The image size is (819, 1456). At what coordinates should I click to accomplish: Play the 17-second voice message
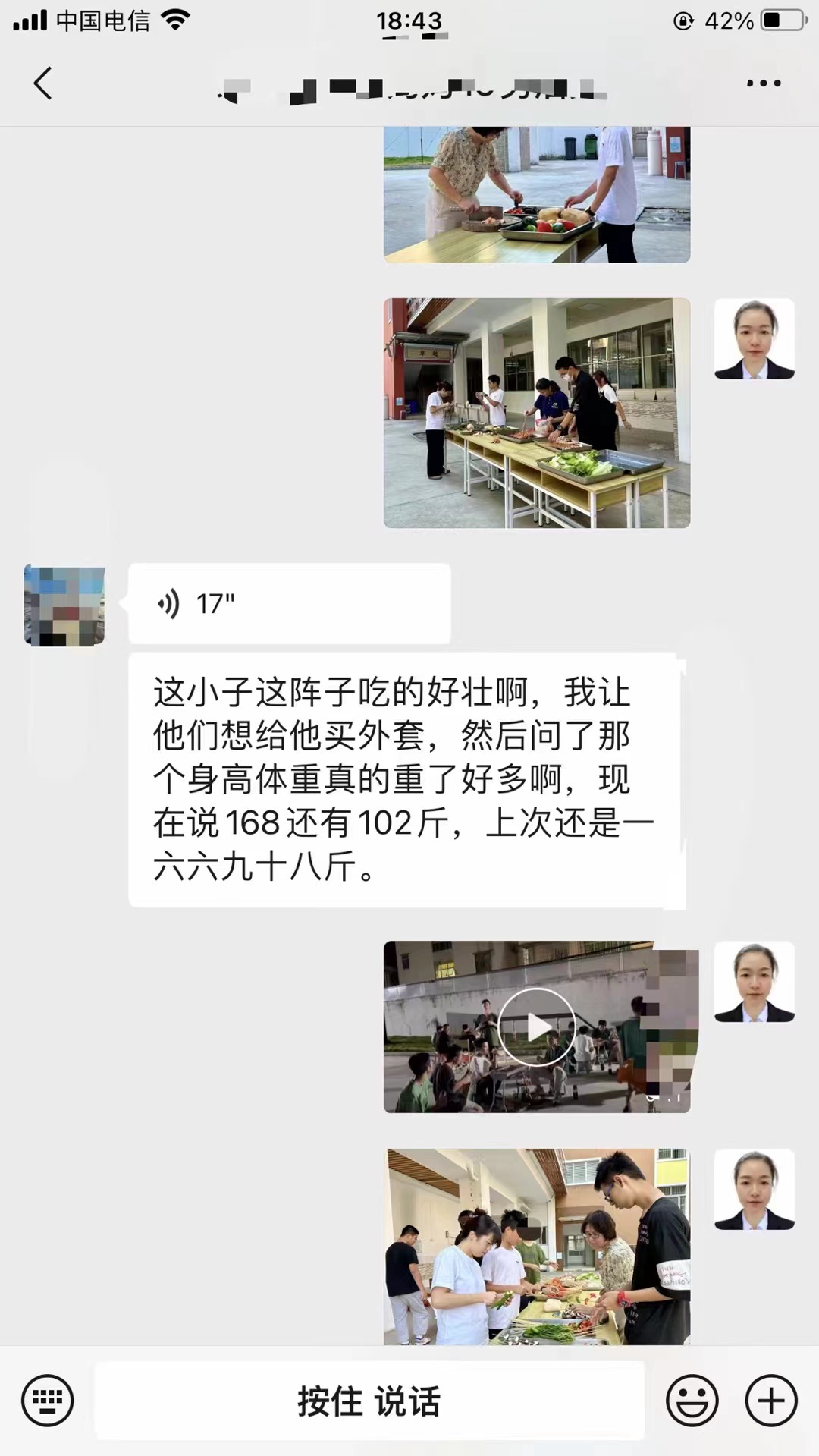289,604
